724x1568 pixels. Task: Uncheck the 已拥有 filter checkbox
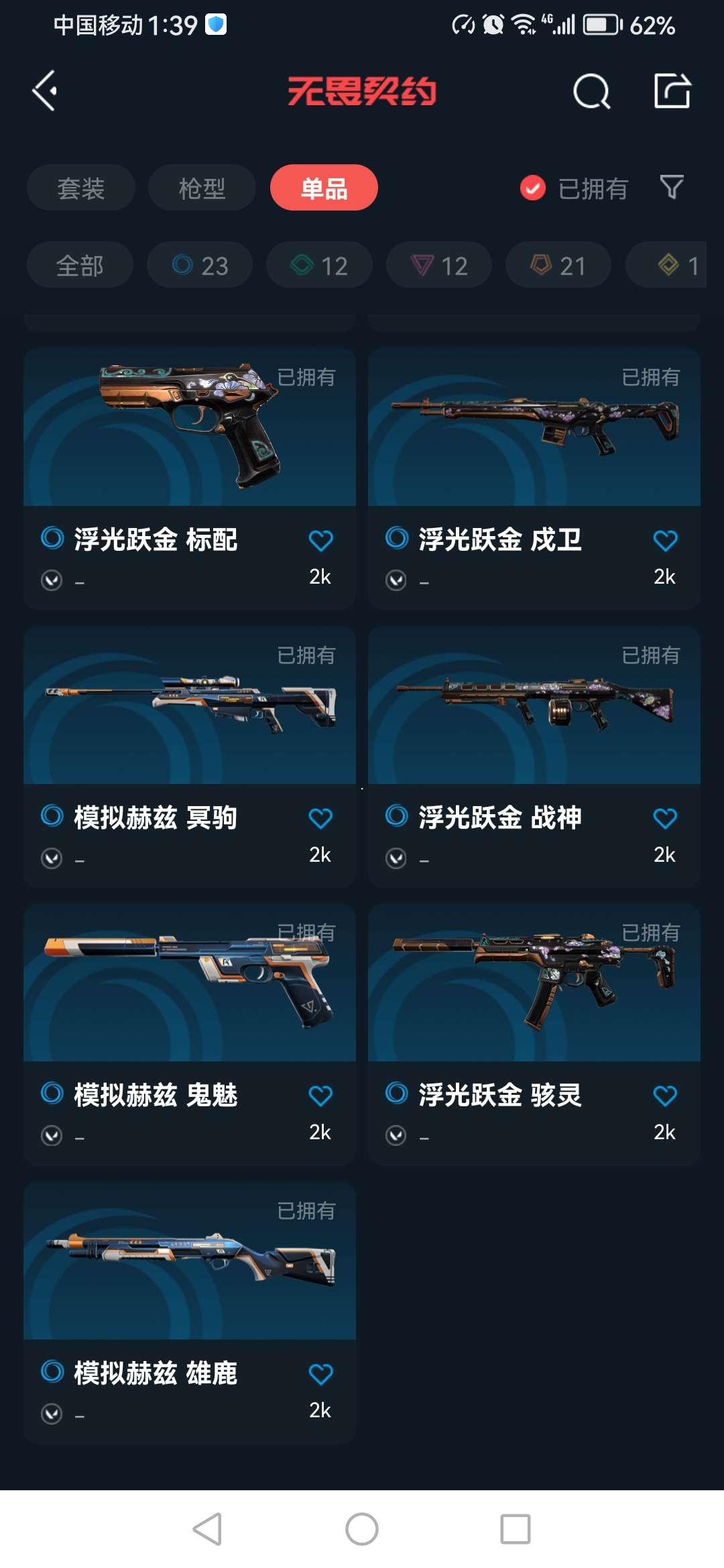tap(533, 188)
